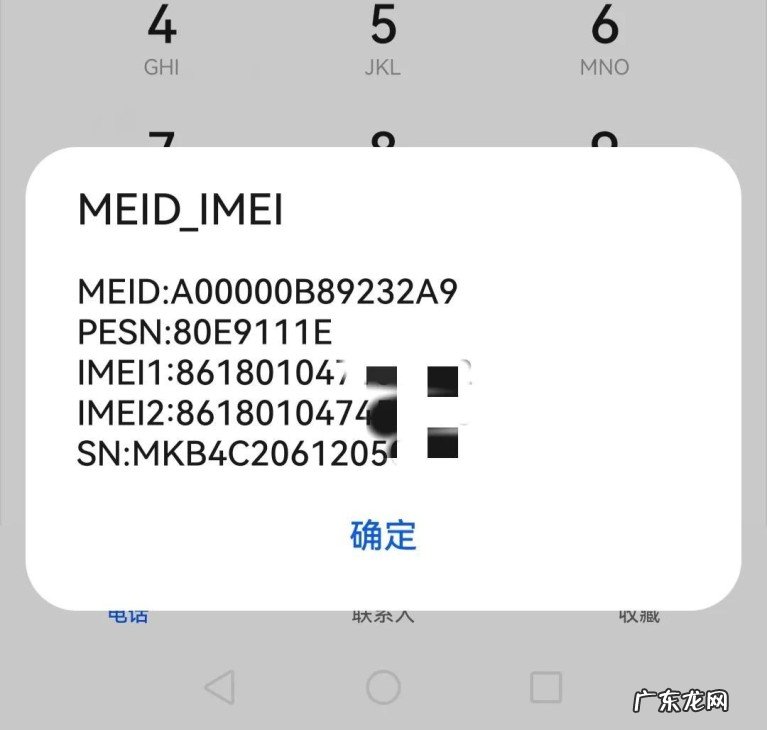767x730 pixels.
Task: Go to home via navigation circle
Action: point(383,687)
